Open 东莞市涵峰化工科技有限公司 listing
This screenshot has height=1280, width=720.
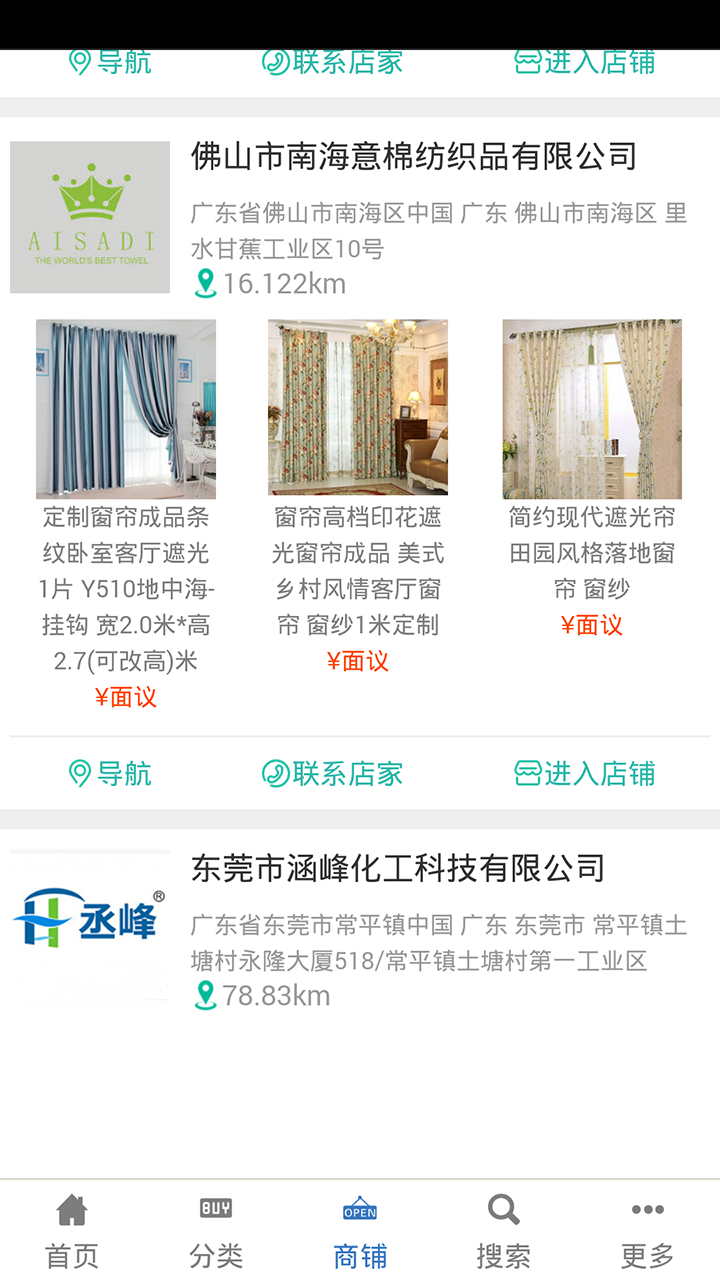[x=400, y=868]
